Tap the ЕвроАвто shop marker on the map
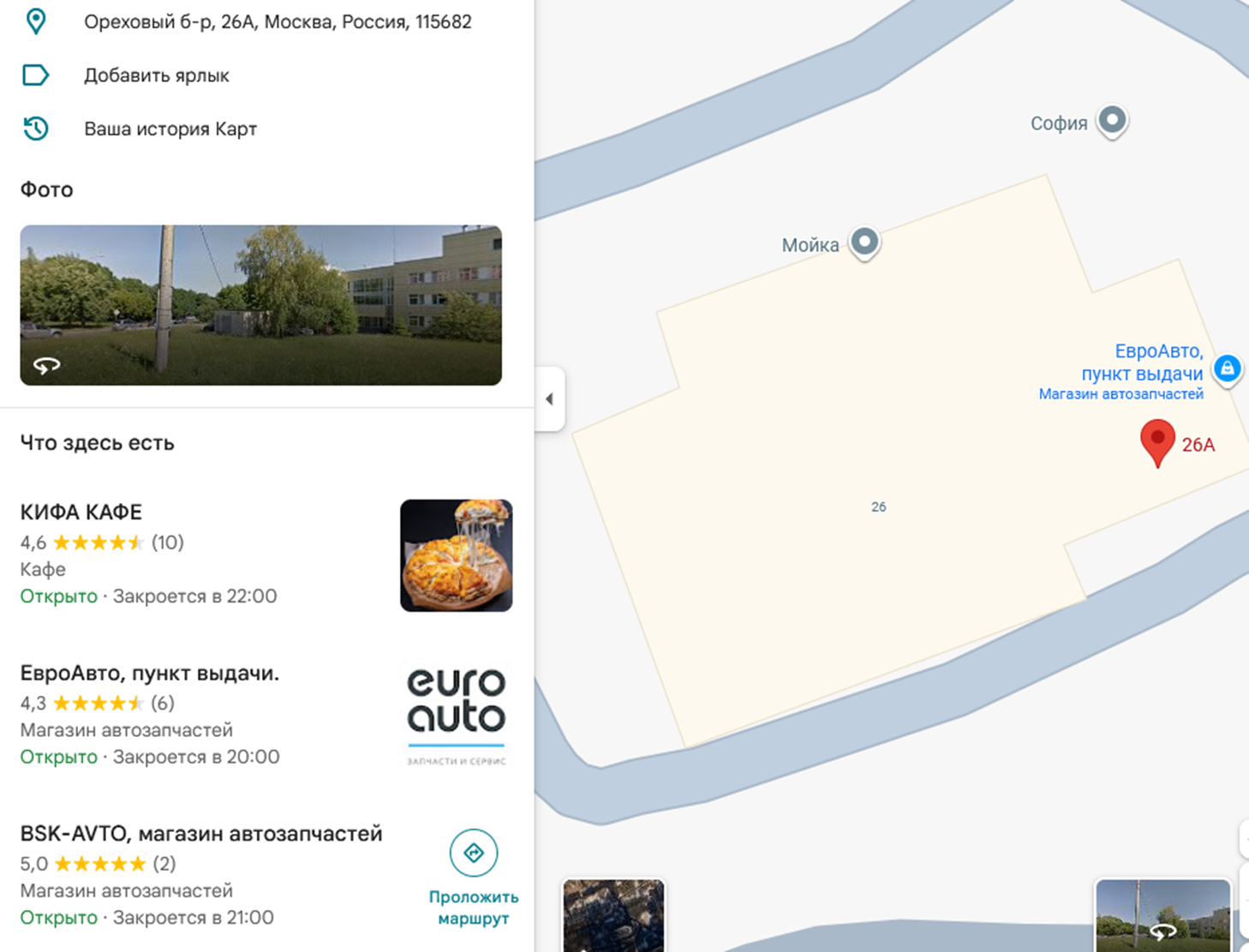Image resolution: width=1249 pixels, height=952 pixels. point(1227,368)
